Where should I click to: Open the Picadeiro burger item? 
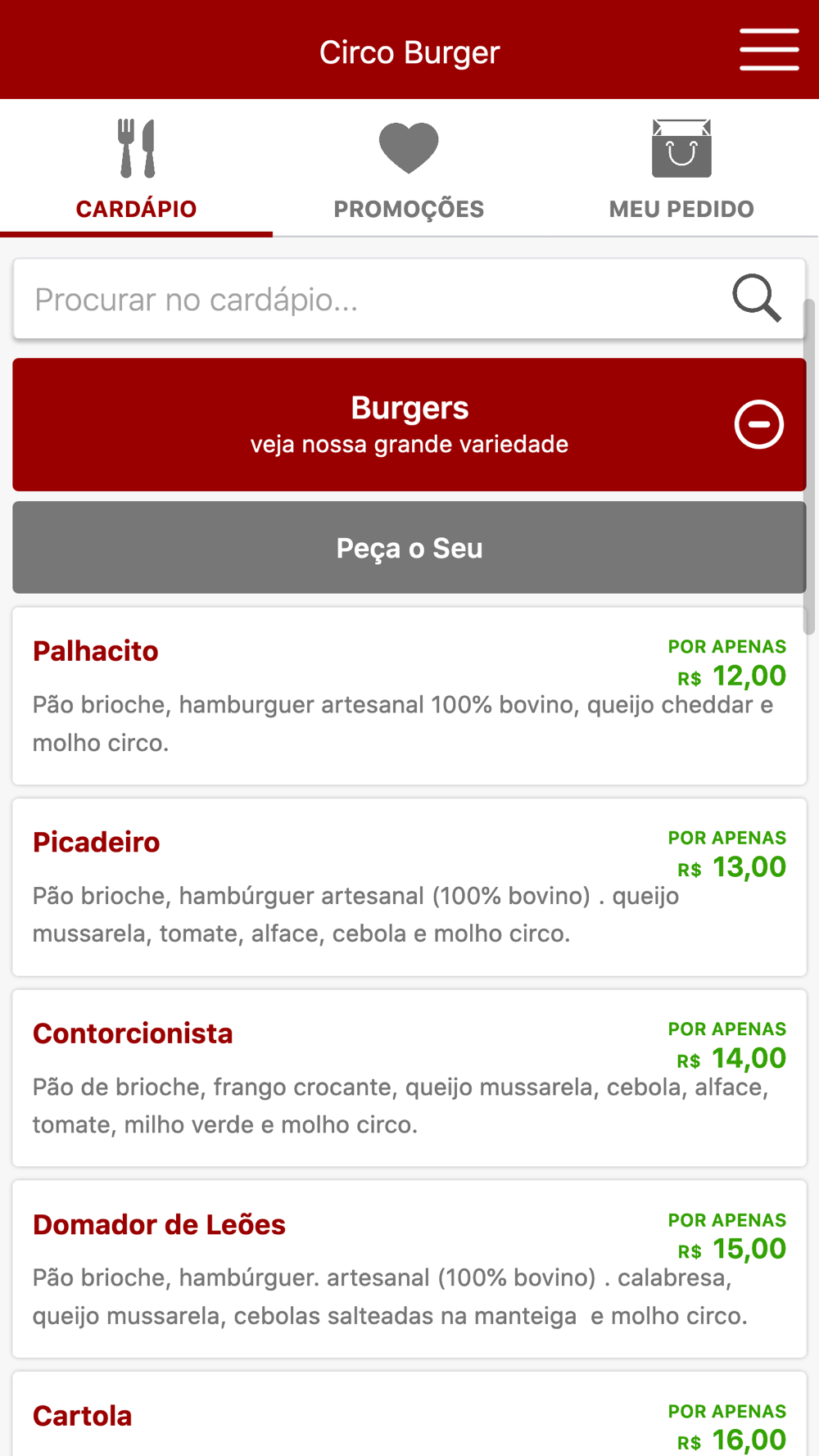pyautogui.click(x=409, y=887)
